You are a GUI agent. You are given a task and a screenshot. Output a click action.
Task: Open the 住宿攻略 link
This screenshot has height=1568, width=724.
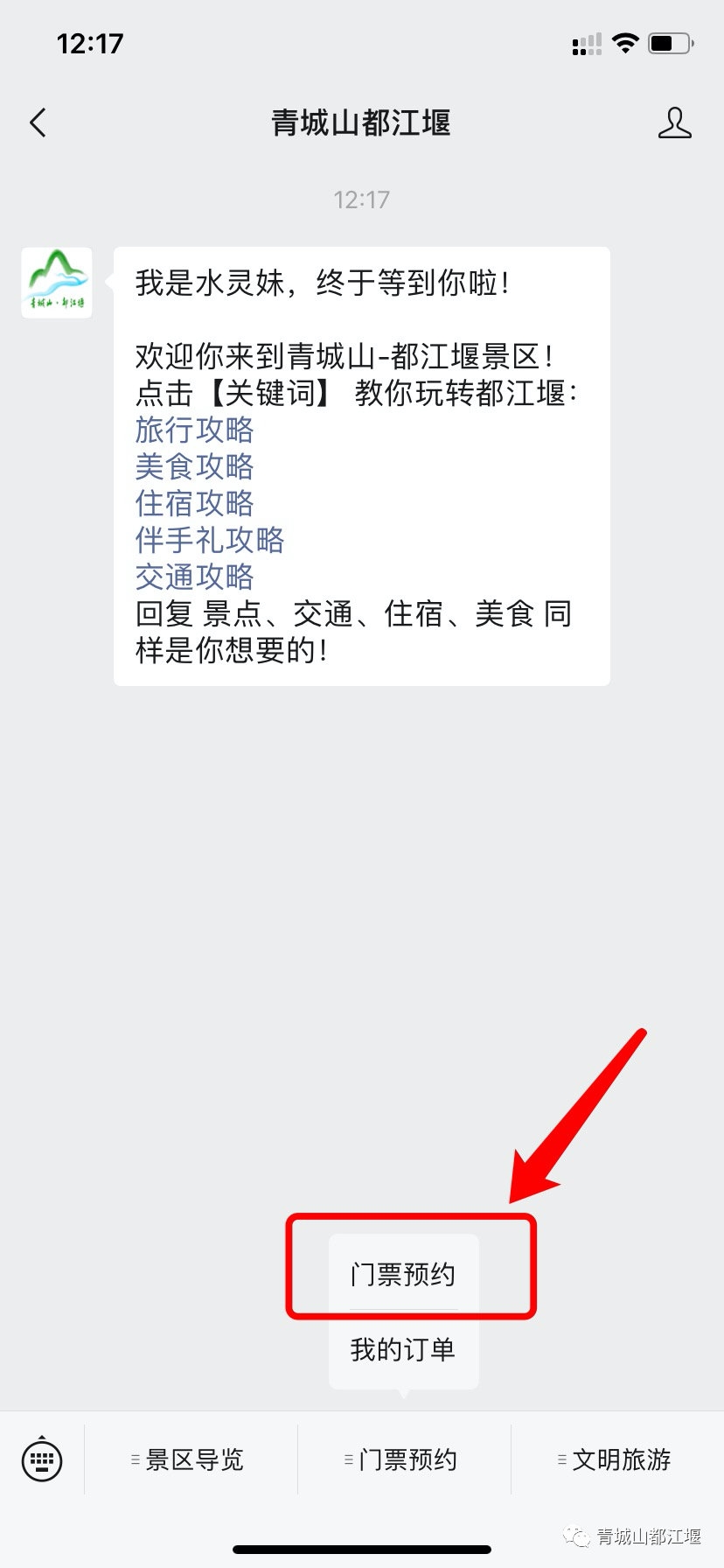[x=194, y=503]
